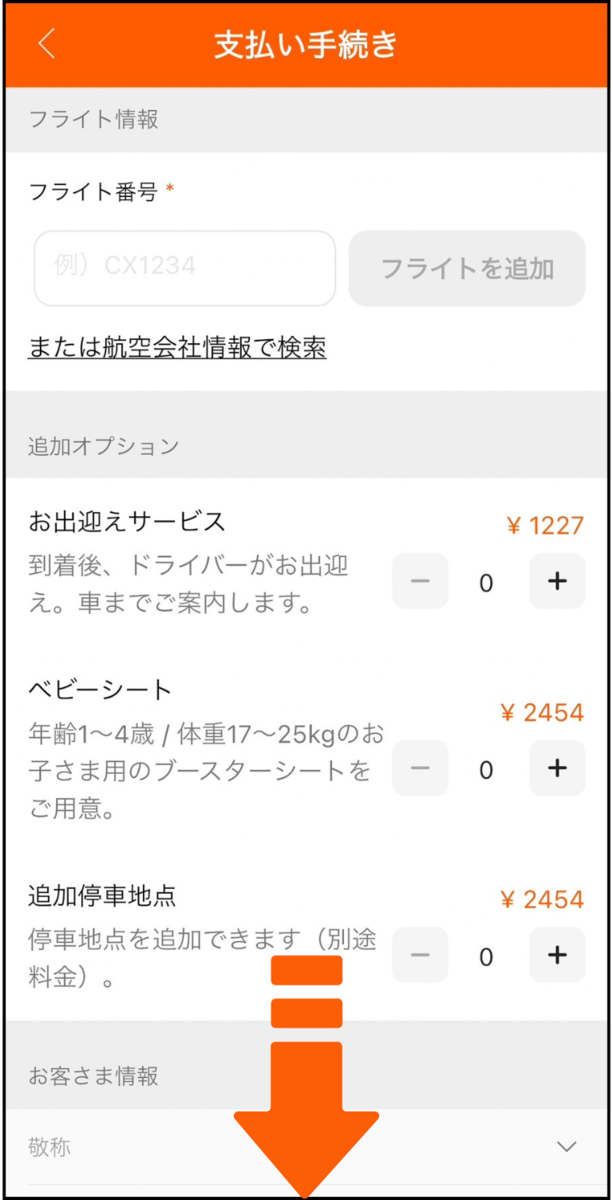Viewport: 613px width, 1200px height.
Task: Decrease お出迎えサービス quantity with minus
Action: 420,581
